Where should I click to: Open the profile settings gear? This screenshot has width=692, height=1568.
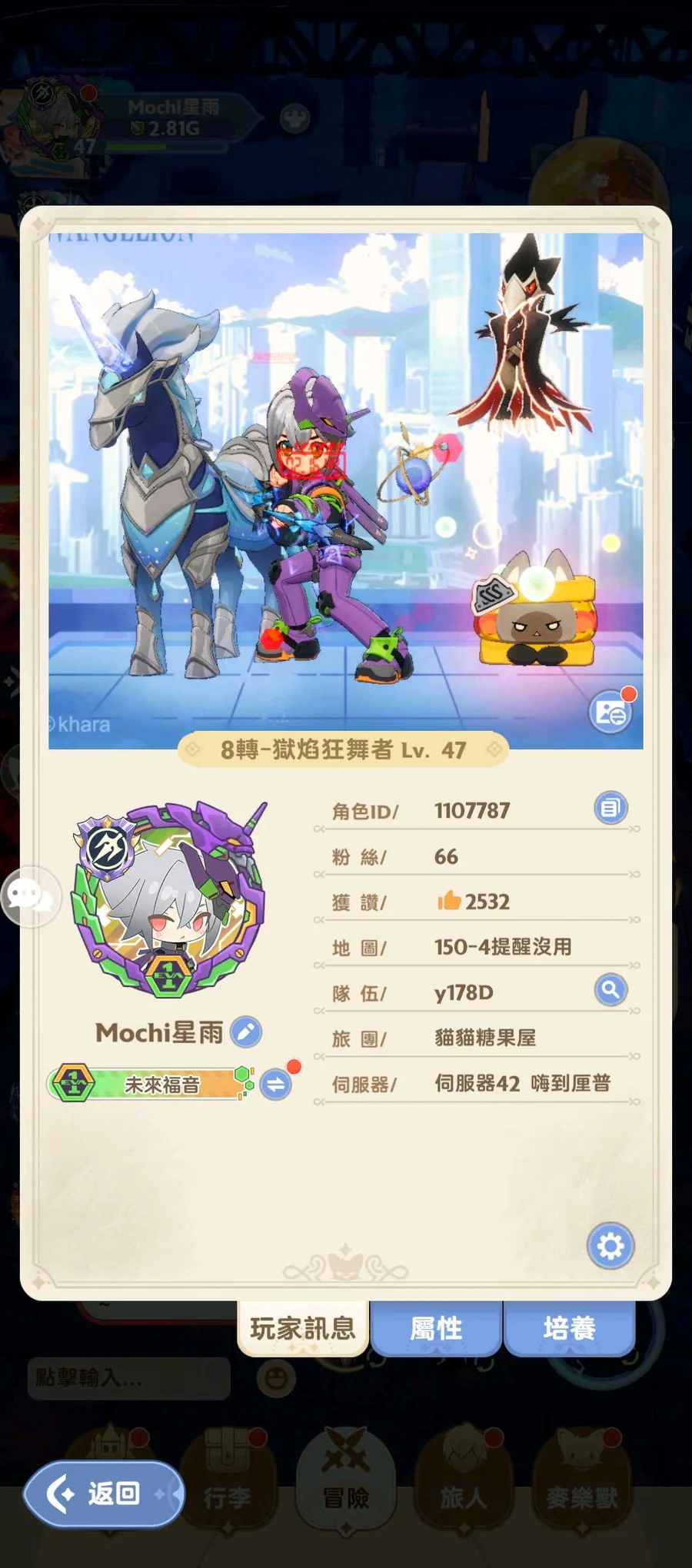pyautogui.click(x=610, y=1246)
